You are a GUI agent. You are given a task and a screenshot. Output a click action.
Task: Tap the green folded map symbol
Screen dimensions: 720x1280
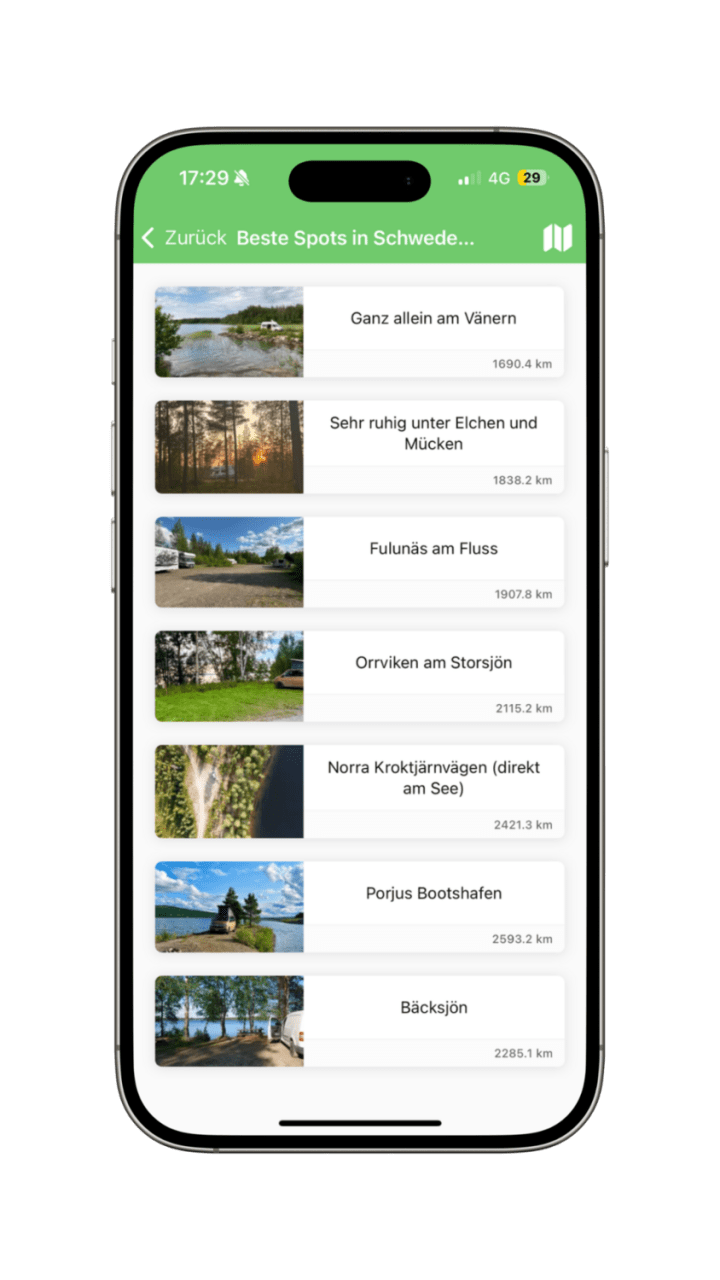557,237
